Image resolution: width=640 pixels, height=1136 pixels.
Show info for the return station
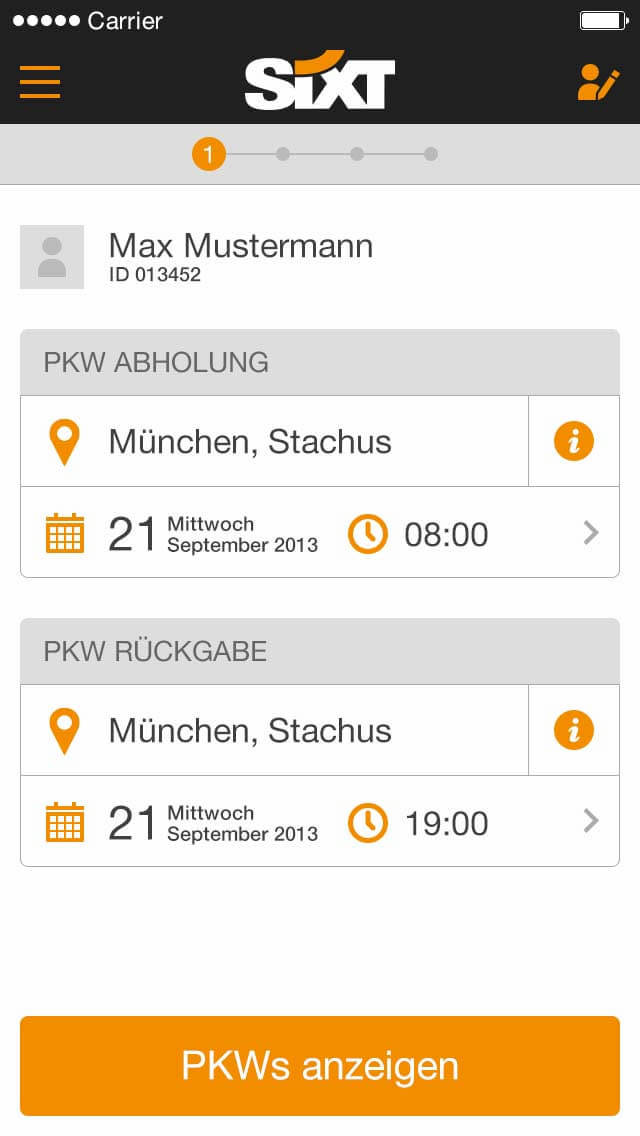pos(574,730)
